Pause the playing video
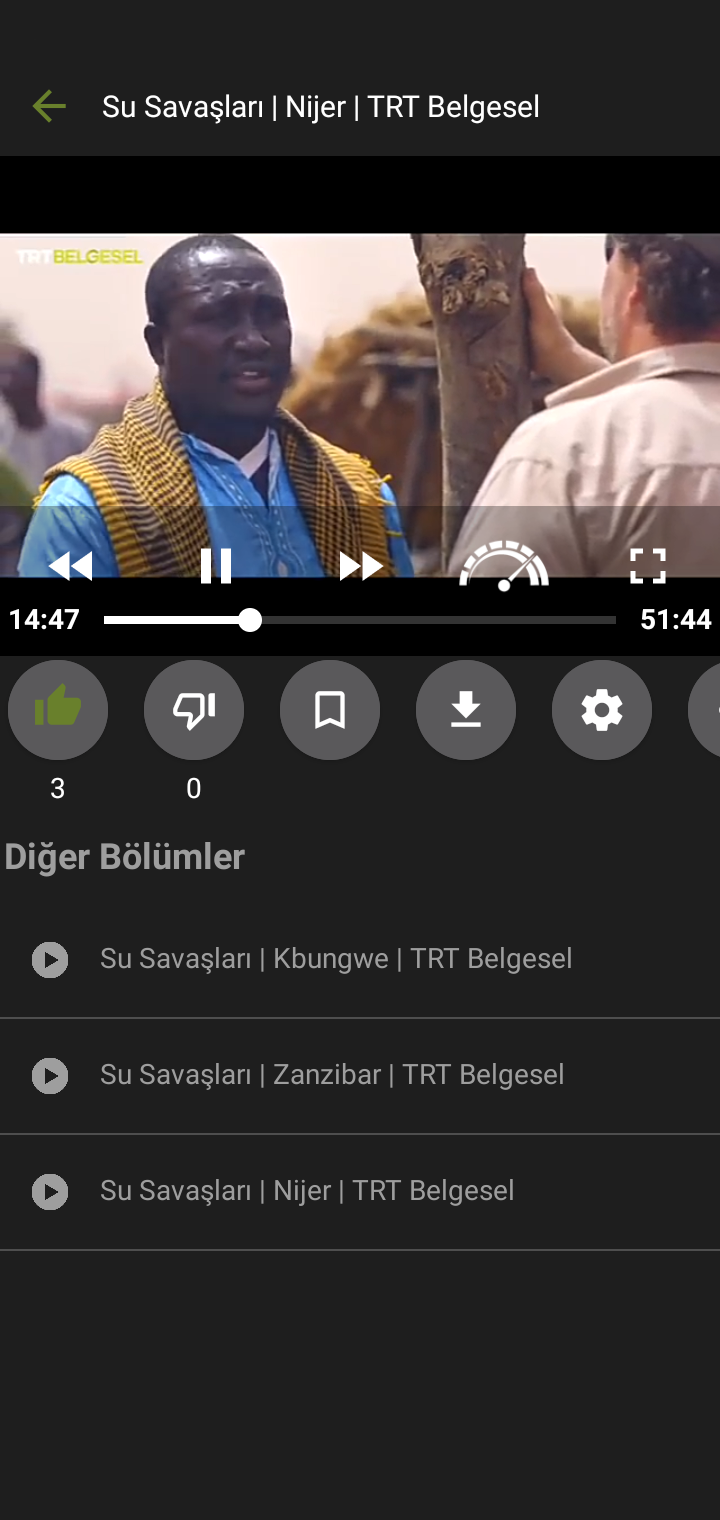 tap(216, 566)
